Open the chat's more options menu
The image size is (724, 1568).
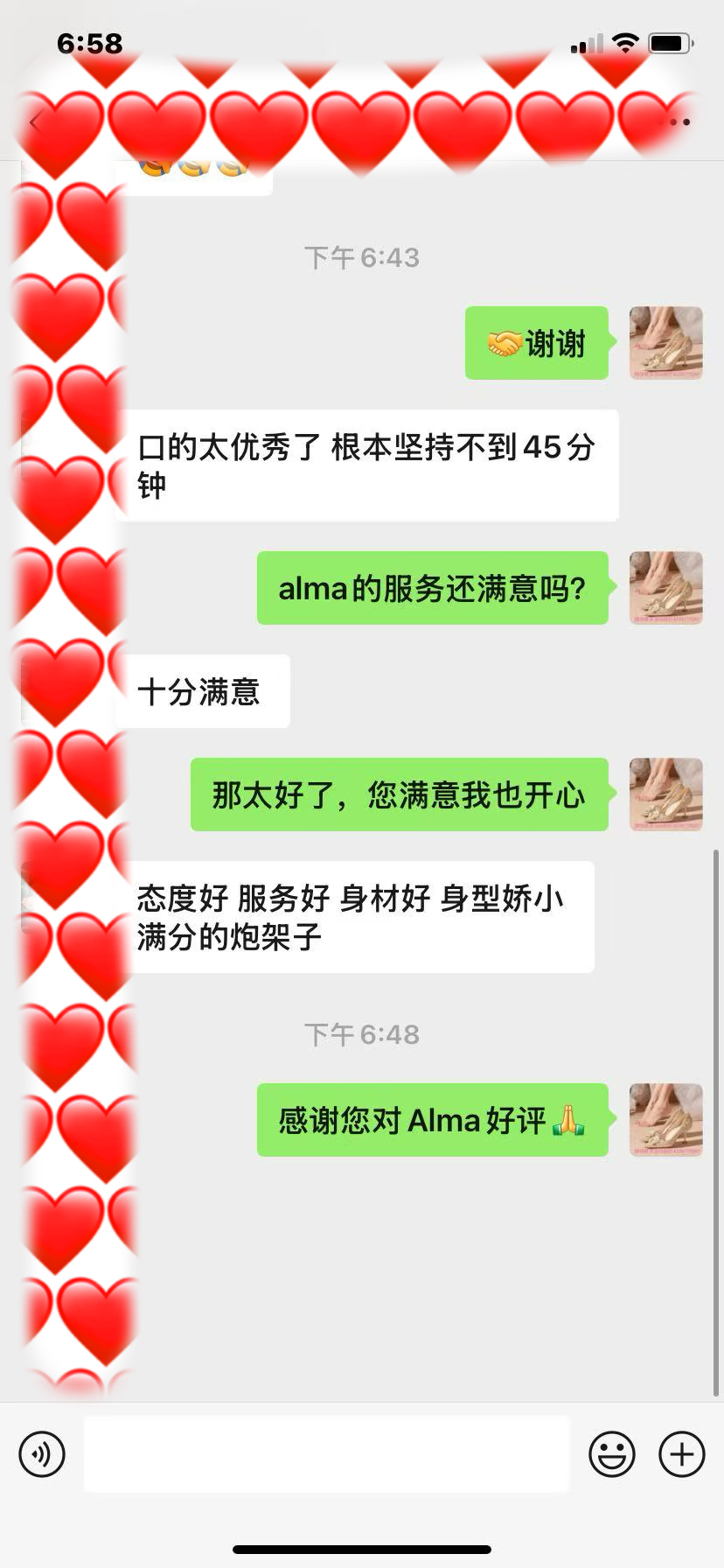pos(680,122)
